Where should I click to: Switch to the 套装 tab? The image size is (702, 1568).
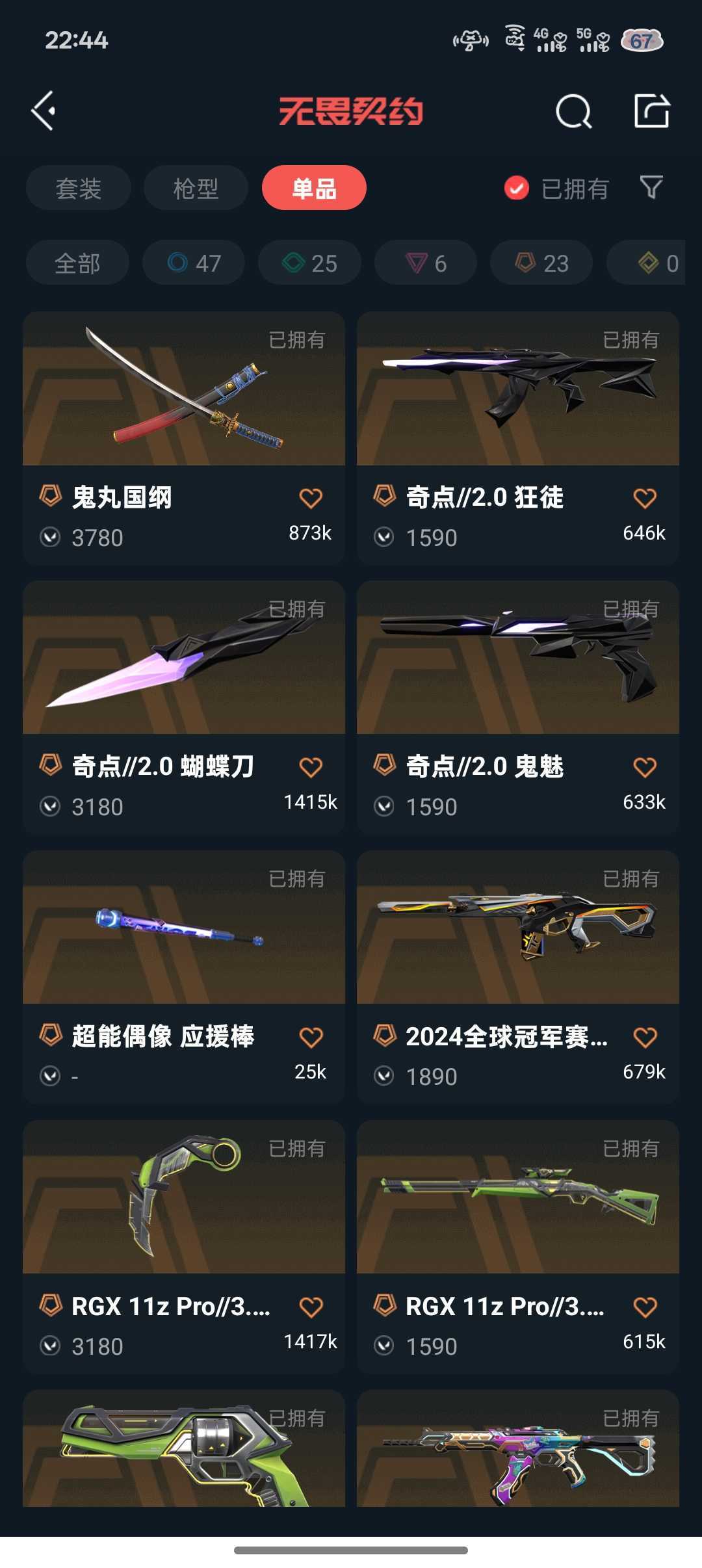79,189
